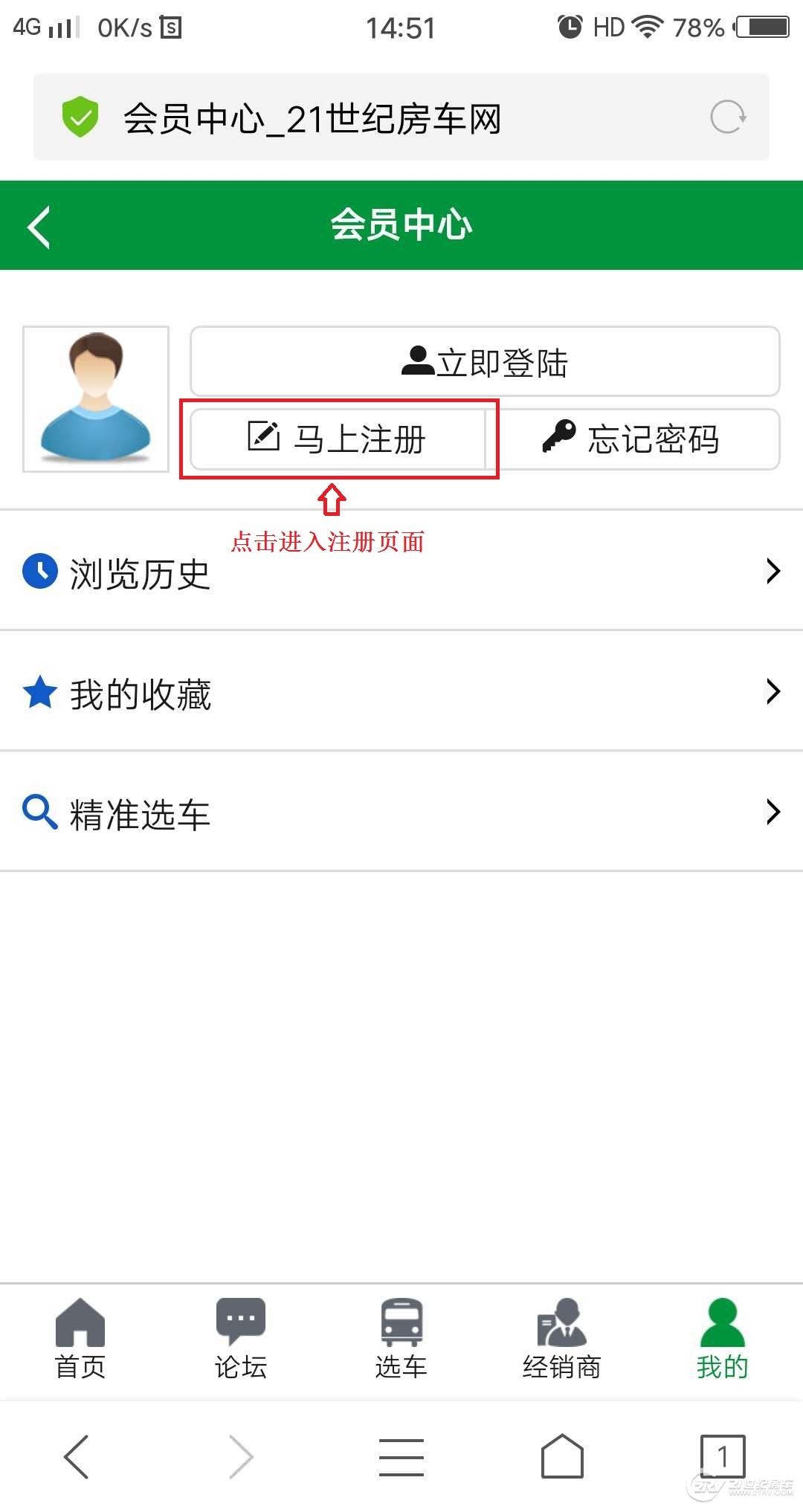The image size is (803, 1512).
Task: Tap the profile avatar picture
Action: pos(96,399)
